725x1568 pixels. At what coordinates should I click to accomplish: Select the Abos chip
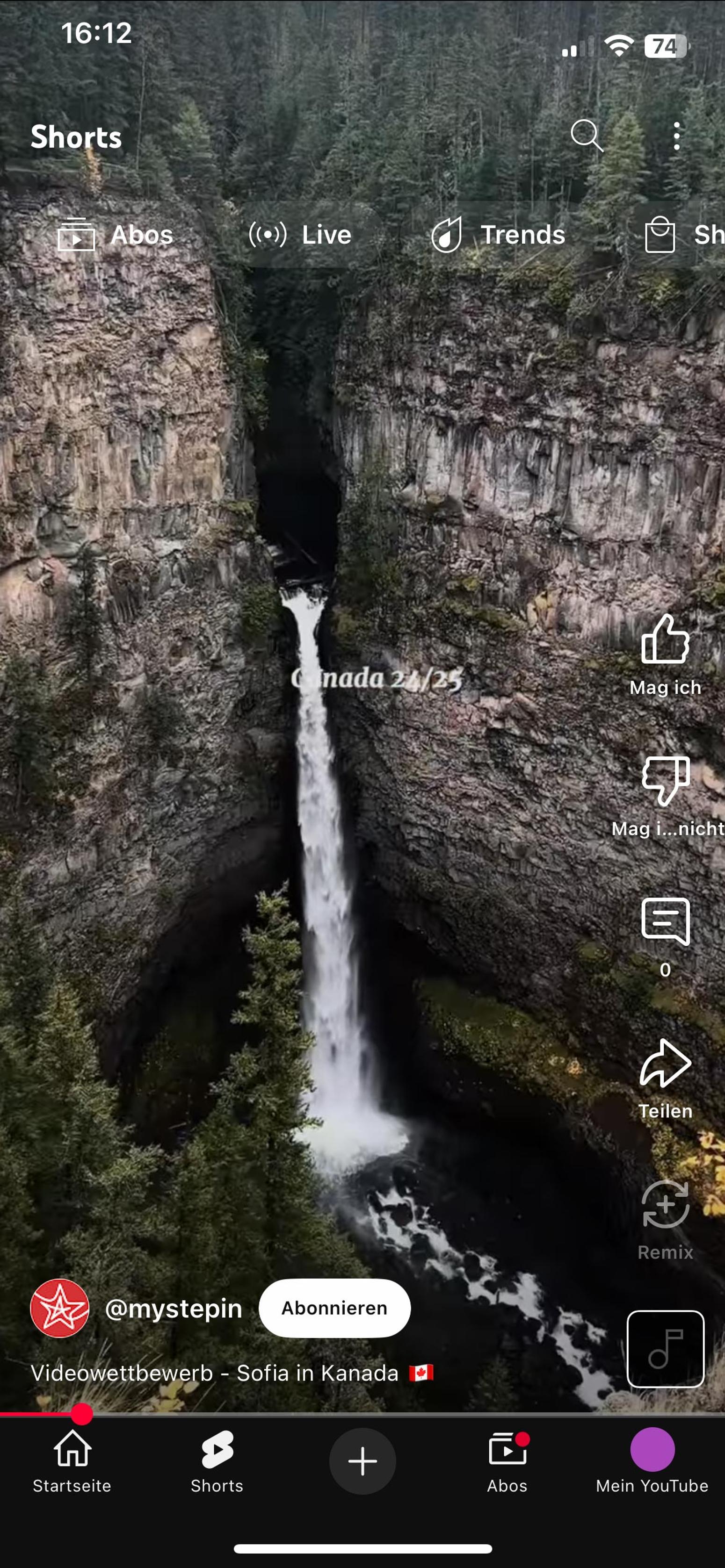point(116,235)
